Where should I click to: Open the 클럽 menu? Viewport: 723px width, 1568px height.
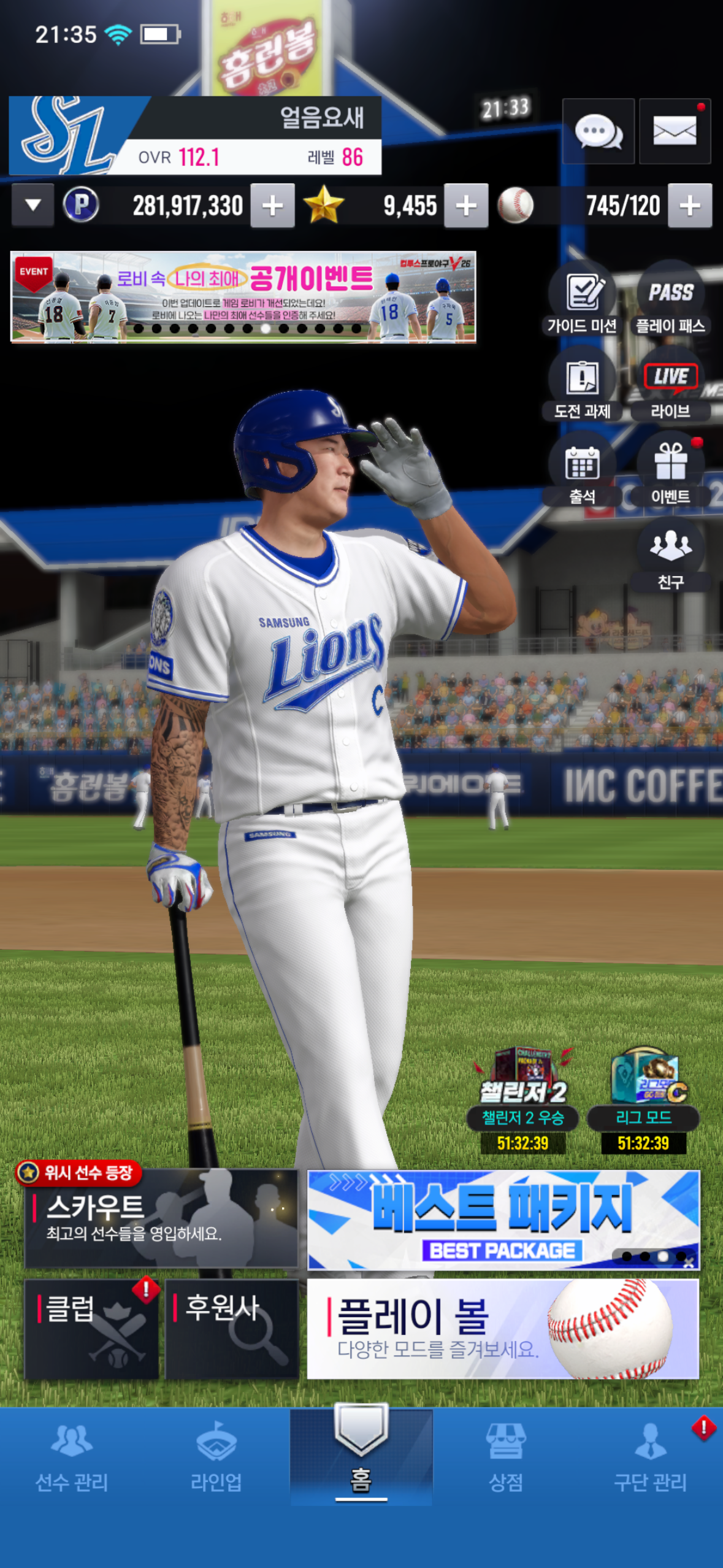click(91, 1329)
